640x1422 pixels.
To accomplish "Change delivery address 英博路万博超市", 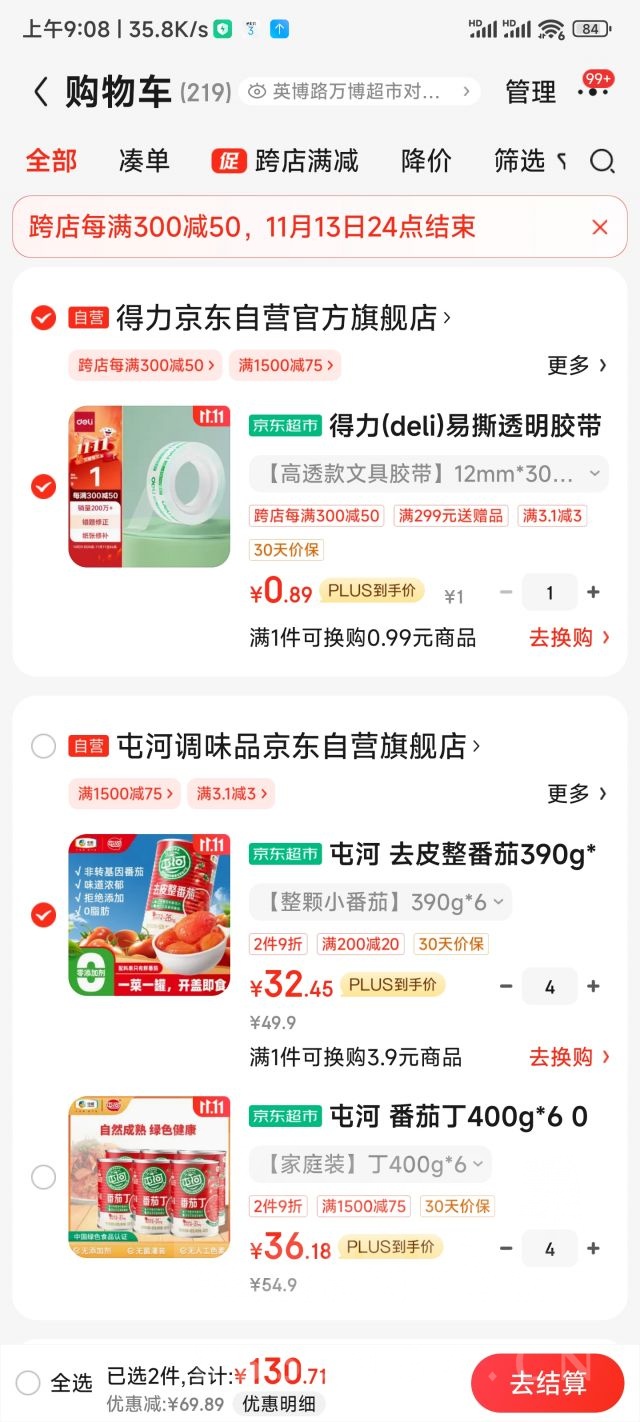I will [359, 92].
